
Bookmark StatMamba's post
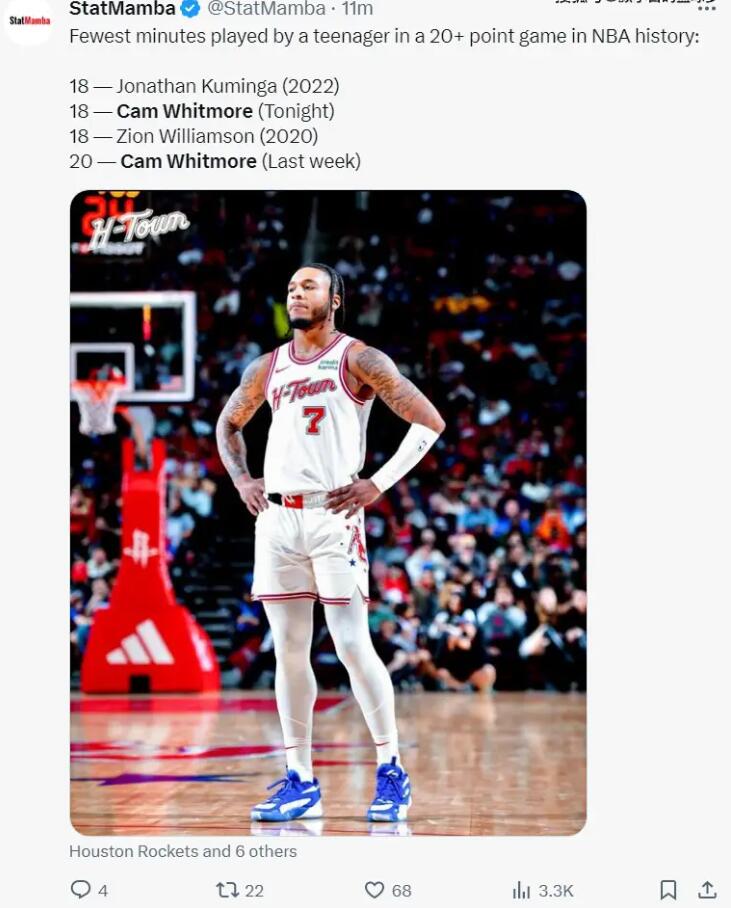click(668, 889)
